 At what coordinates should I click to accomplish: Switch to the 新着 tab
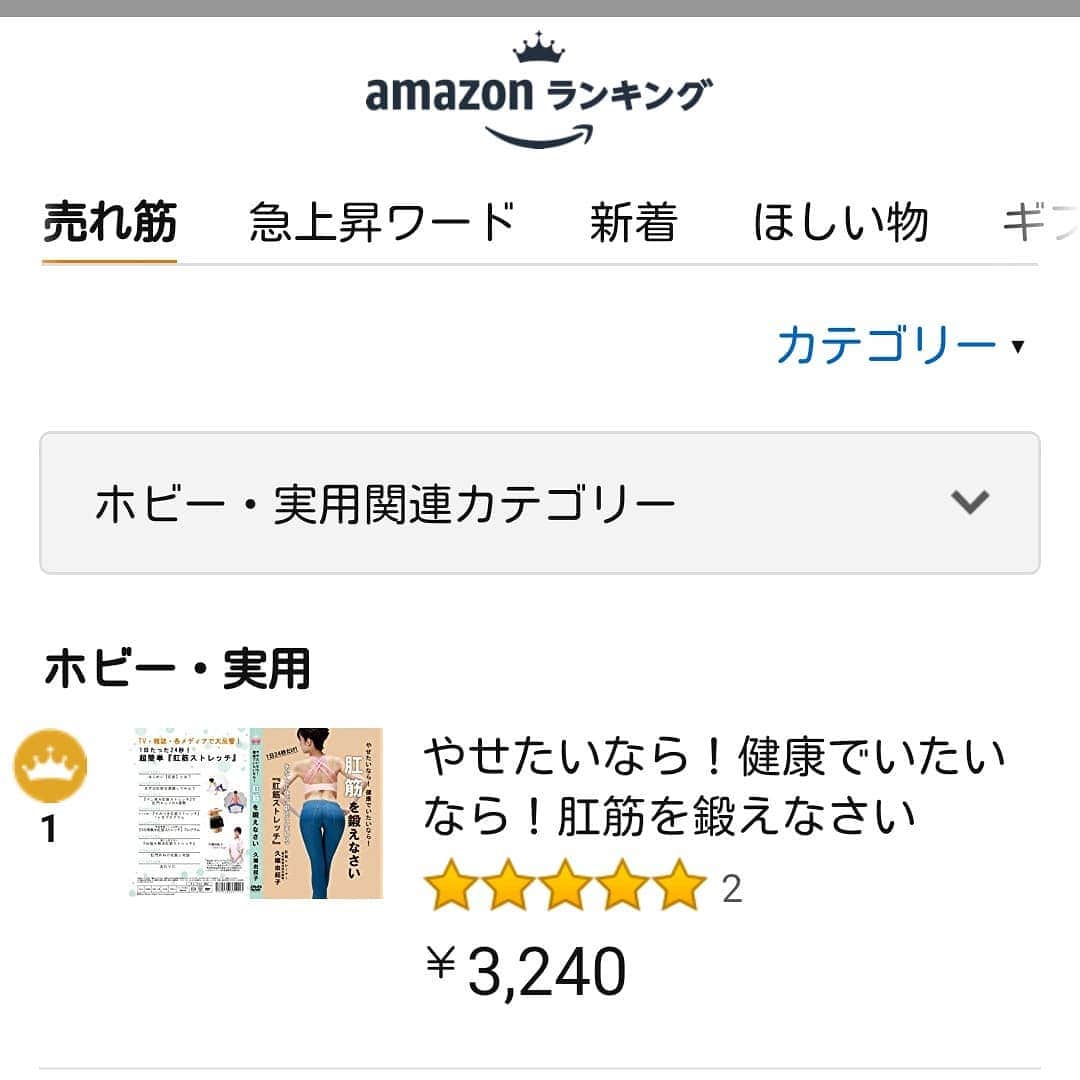[633, 222]
